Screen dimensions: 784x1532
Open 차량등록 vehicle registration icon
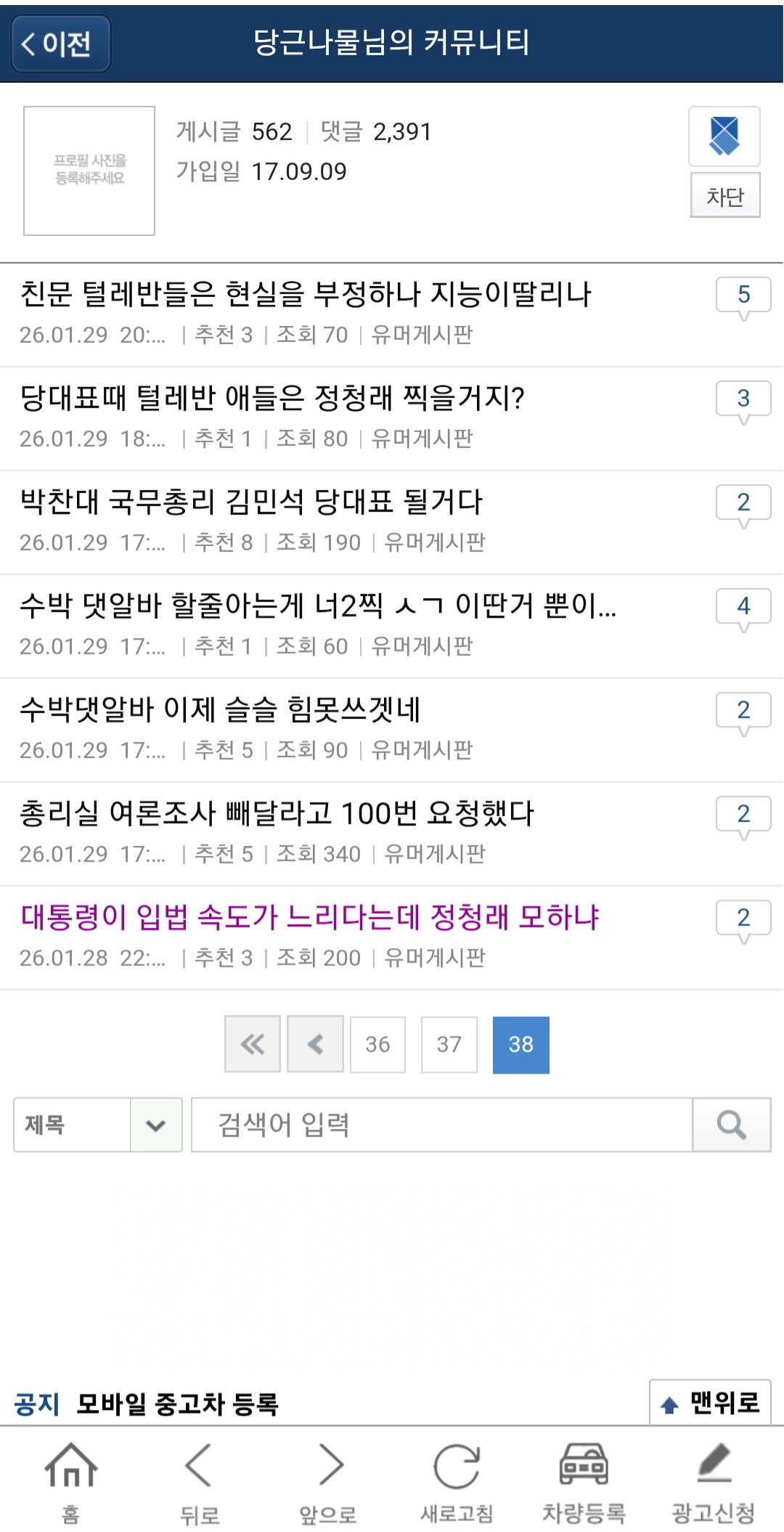(x=585, y=1474)
